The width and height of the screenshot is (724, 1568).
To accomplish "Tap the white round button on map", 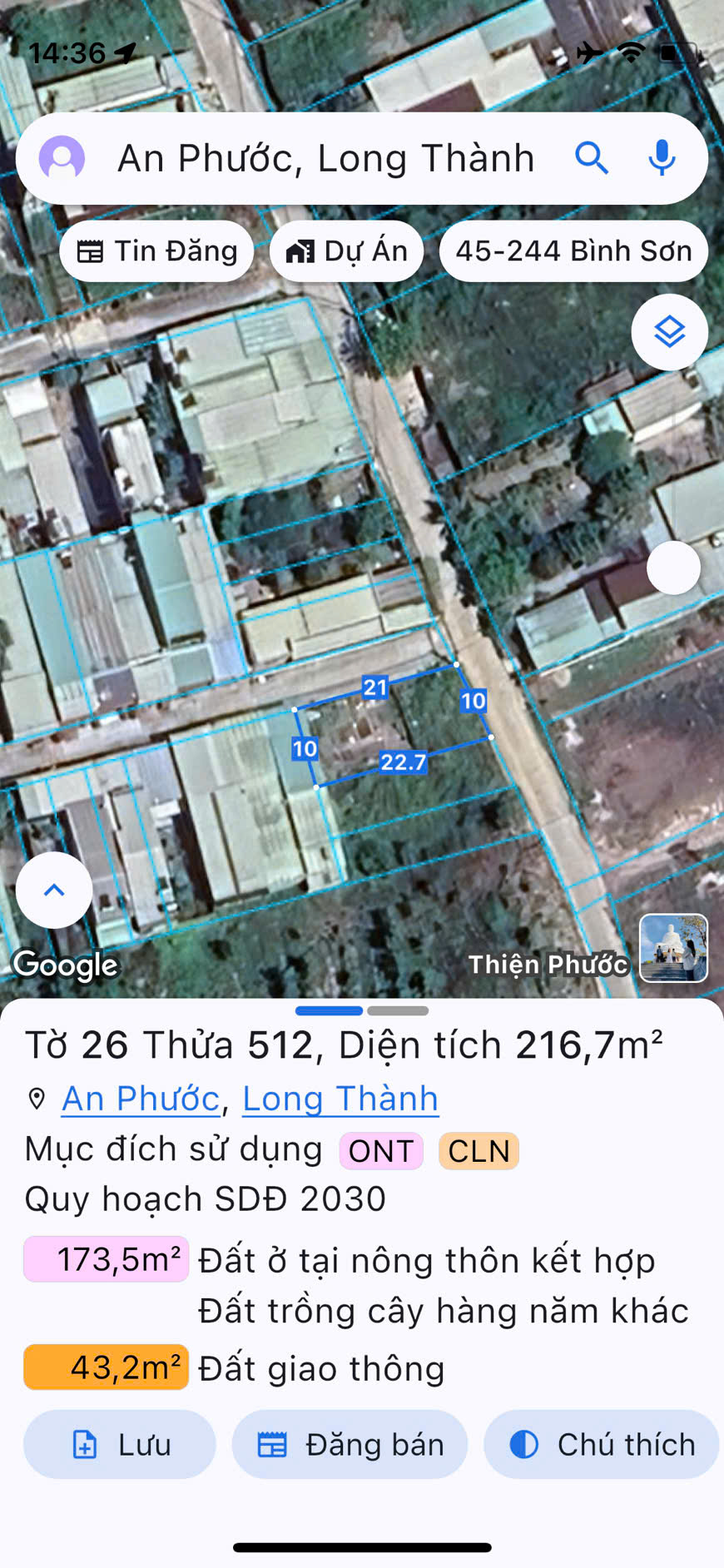I will 673,568.
